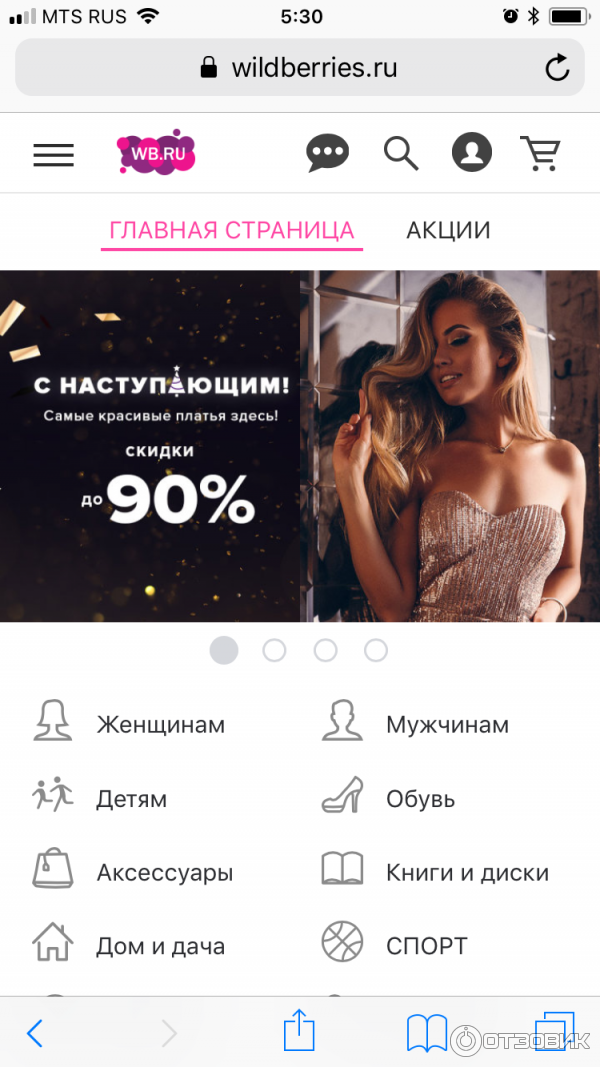Reload the wildberries.ru page
Image resolution: width=600 pixels, height=1067 pixels.
(x=557, y=68)
